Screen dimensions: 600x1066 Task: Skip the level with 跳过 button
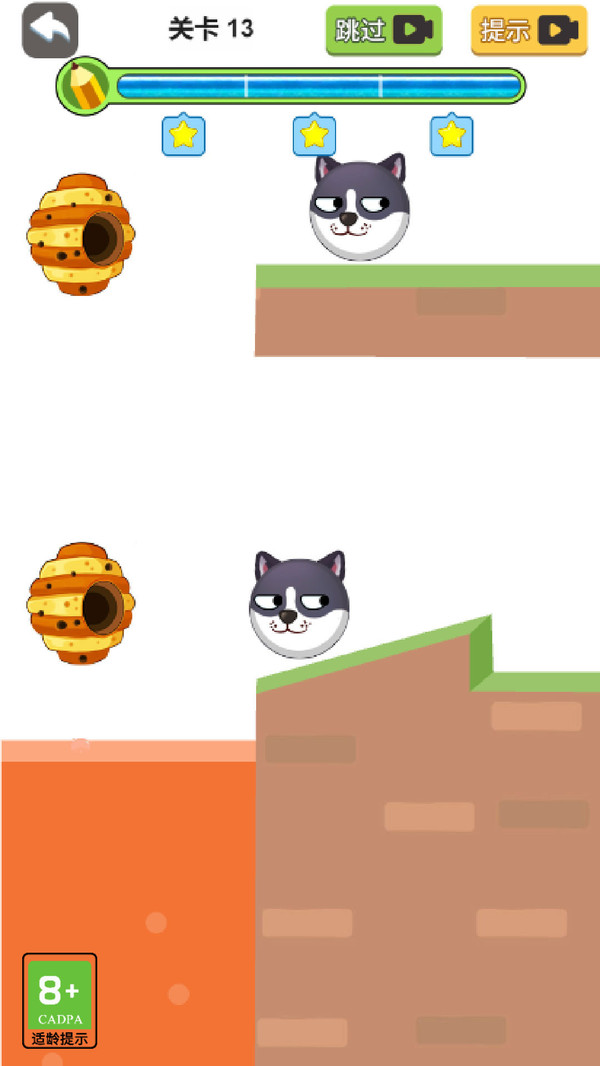383,31
